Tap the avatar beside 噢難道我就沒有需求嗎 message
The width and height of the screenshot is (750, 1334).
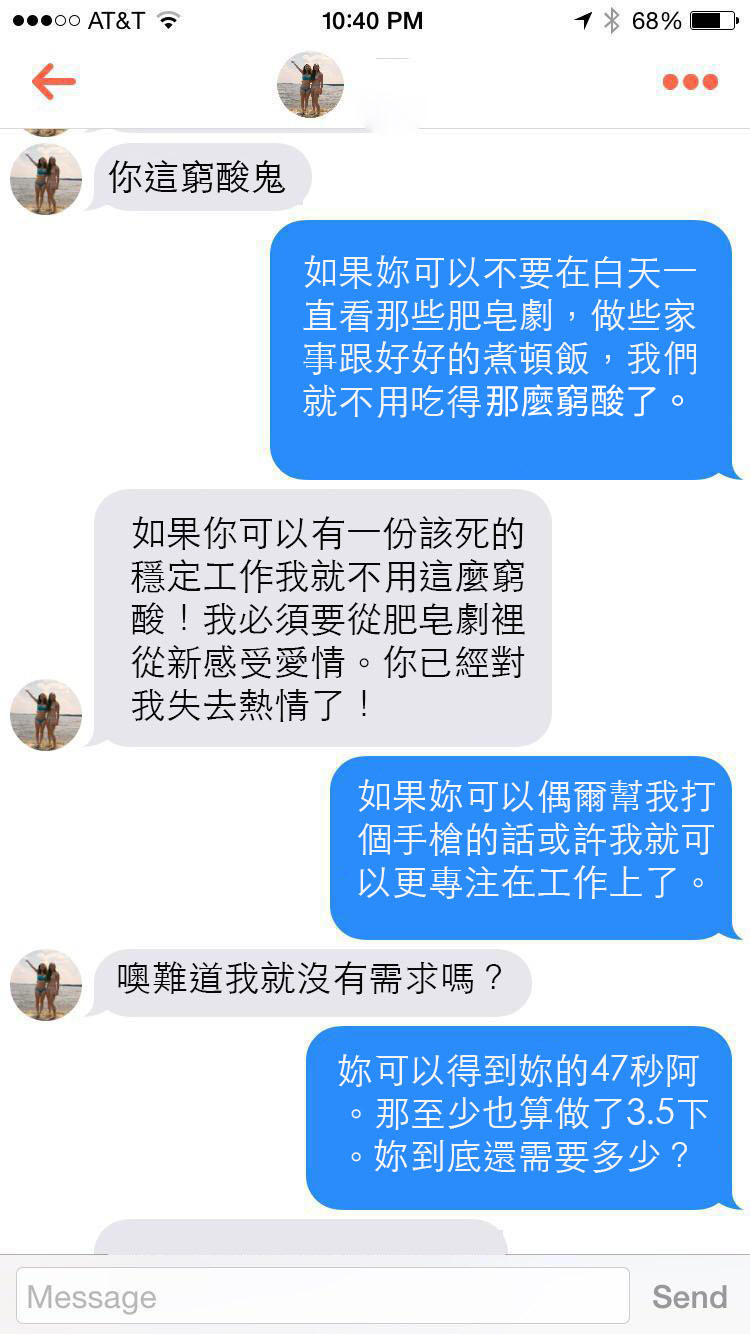[x=46, y=984]
